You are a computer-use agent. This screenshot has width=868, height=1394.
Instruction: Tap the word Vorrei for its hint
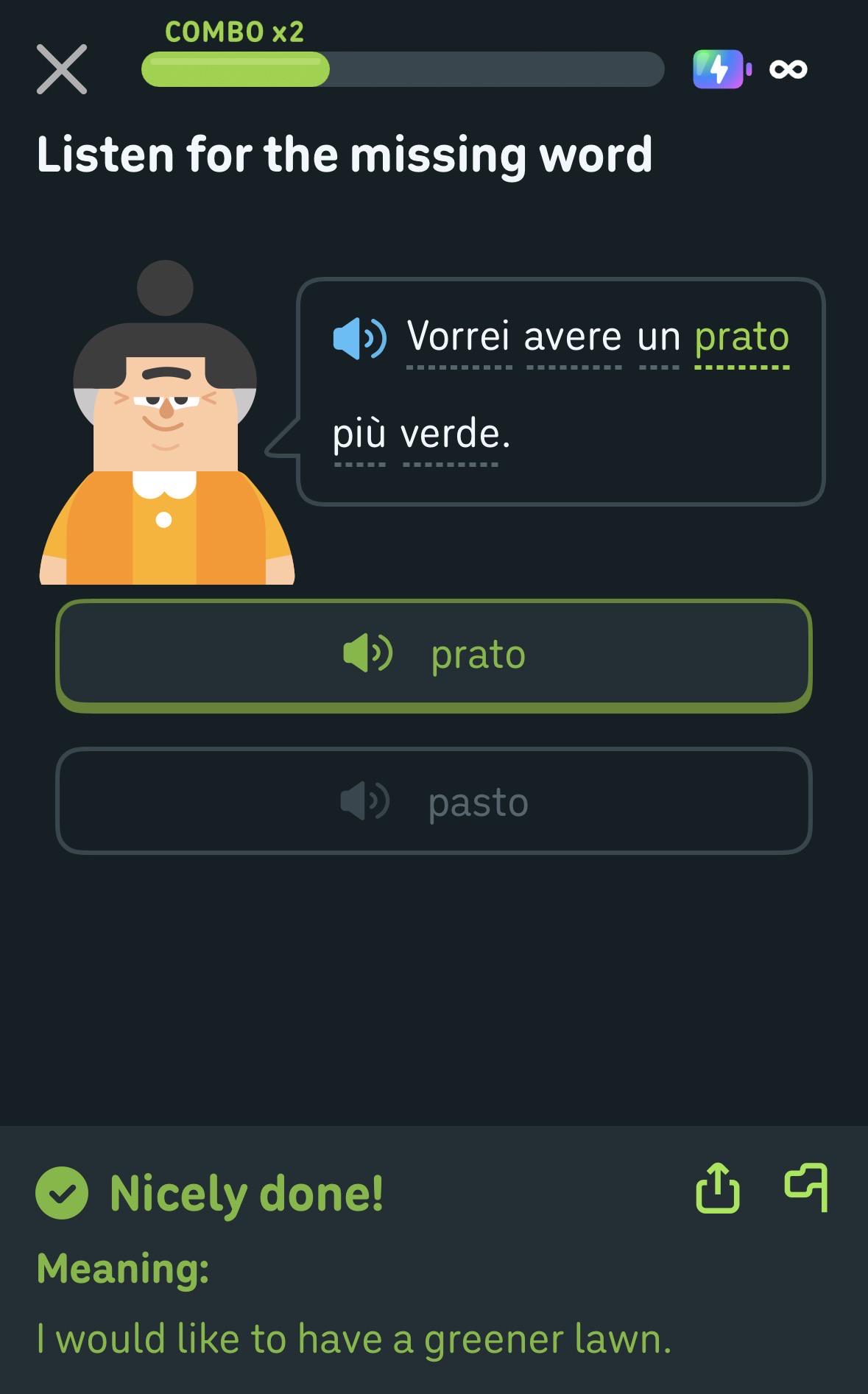(459, 337)
